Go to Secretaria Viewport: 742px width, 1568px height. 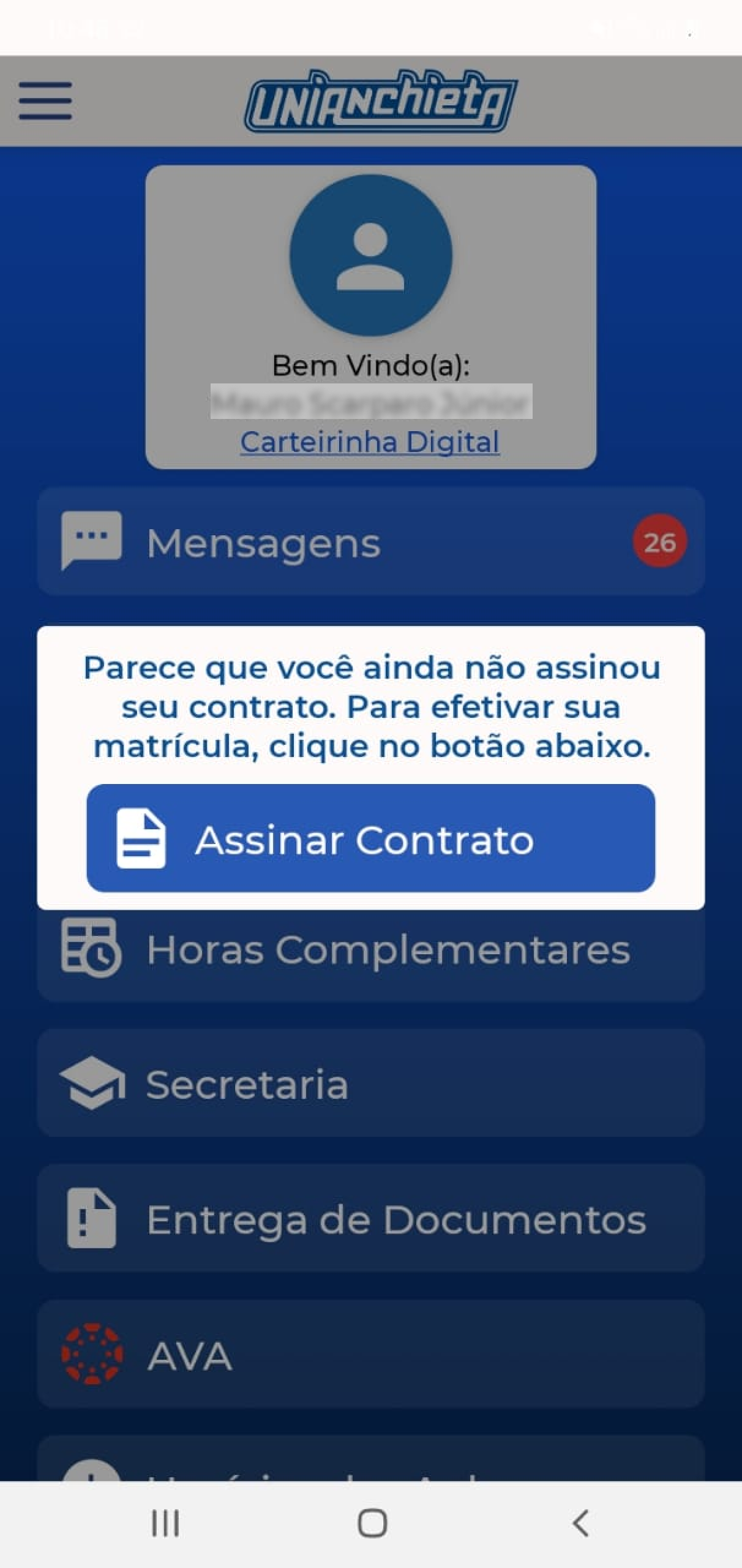371,1084
